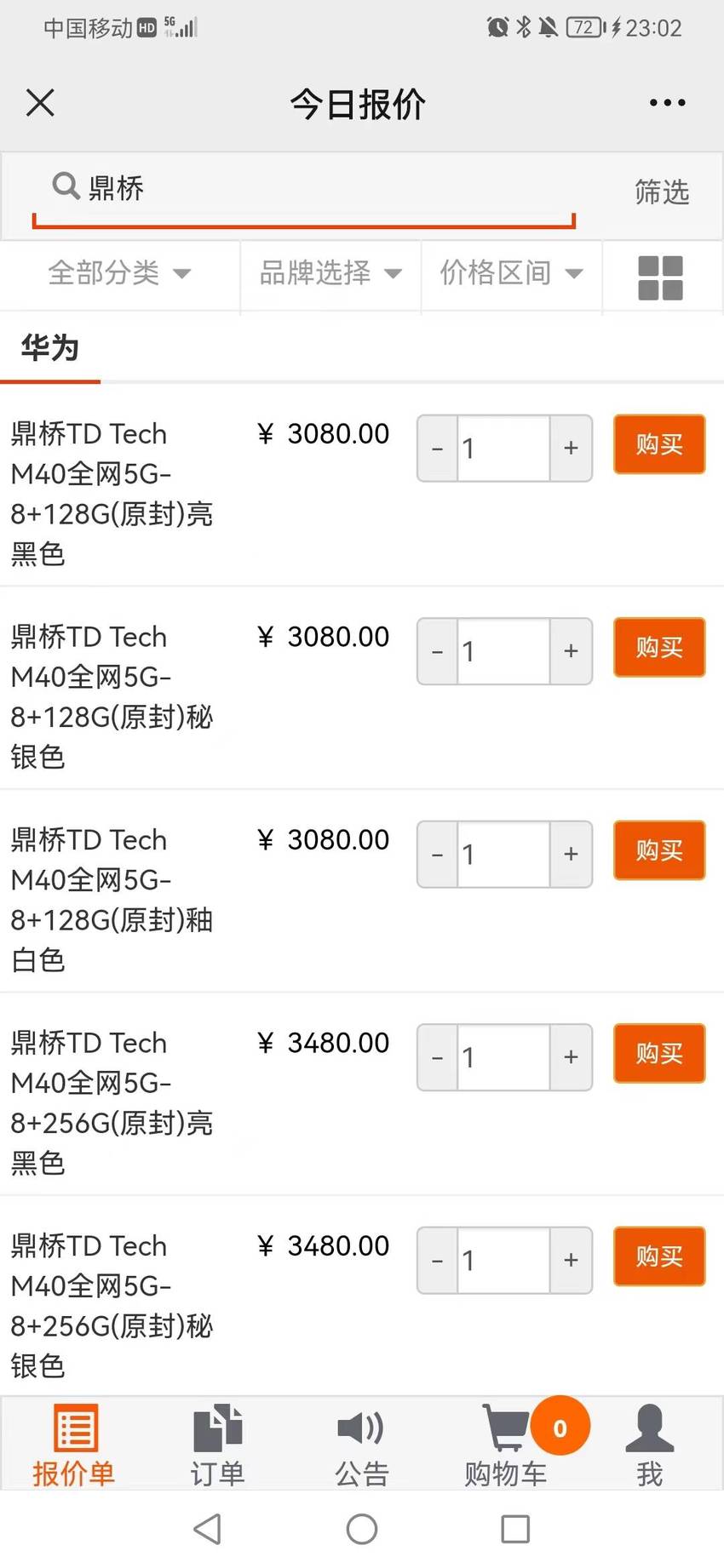Select the 华为 brand tab
Viewport: 724px width, 1568px height.
[49, 348]
